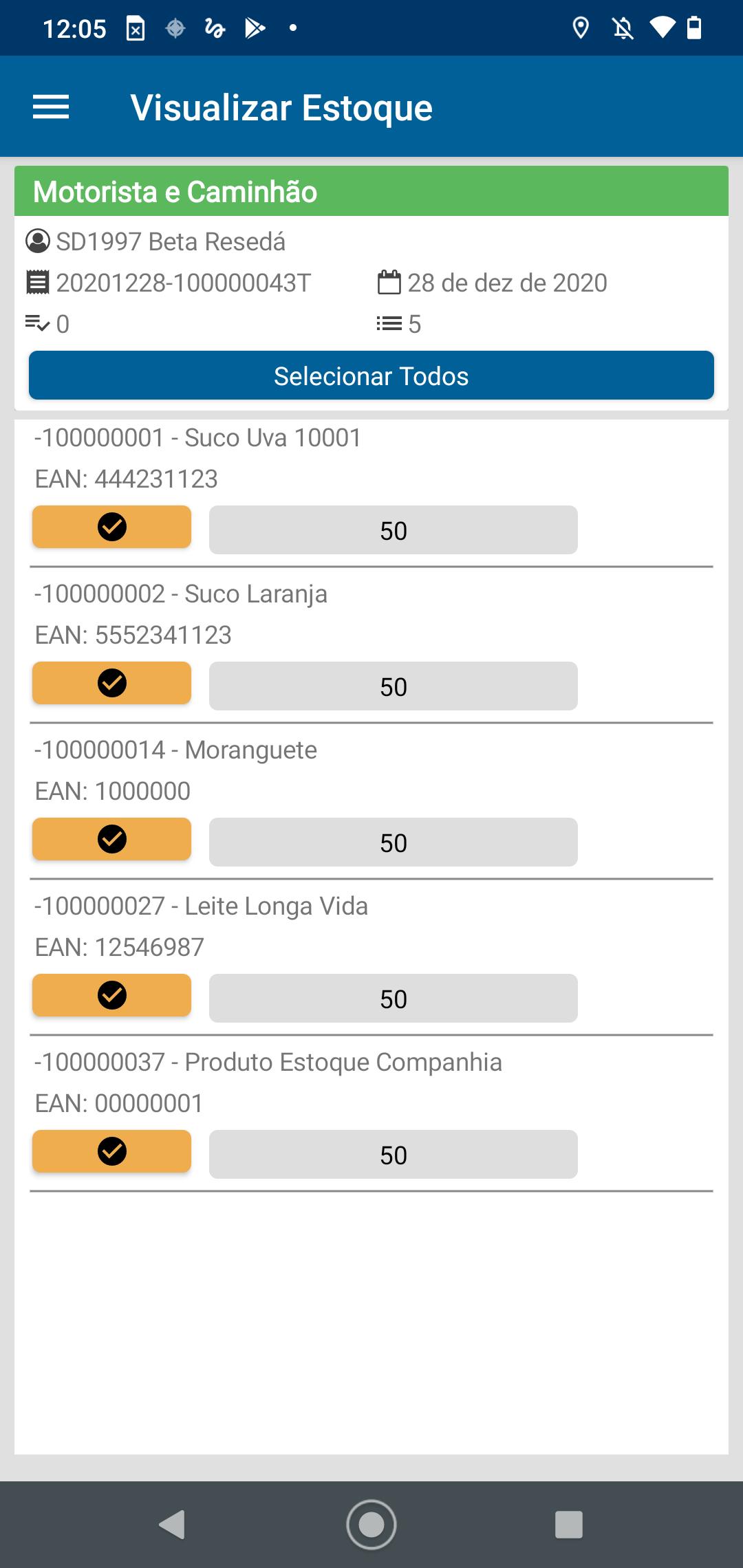Screen dimensions: 743x1568
Task: Edit the quantity field for Suco Uva 10001
Action: (394, 530)
